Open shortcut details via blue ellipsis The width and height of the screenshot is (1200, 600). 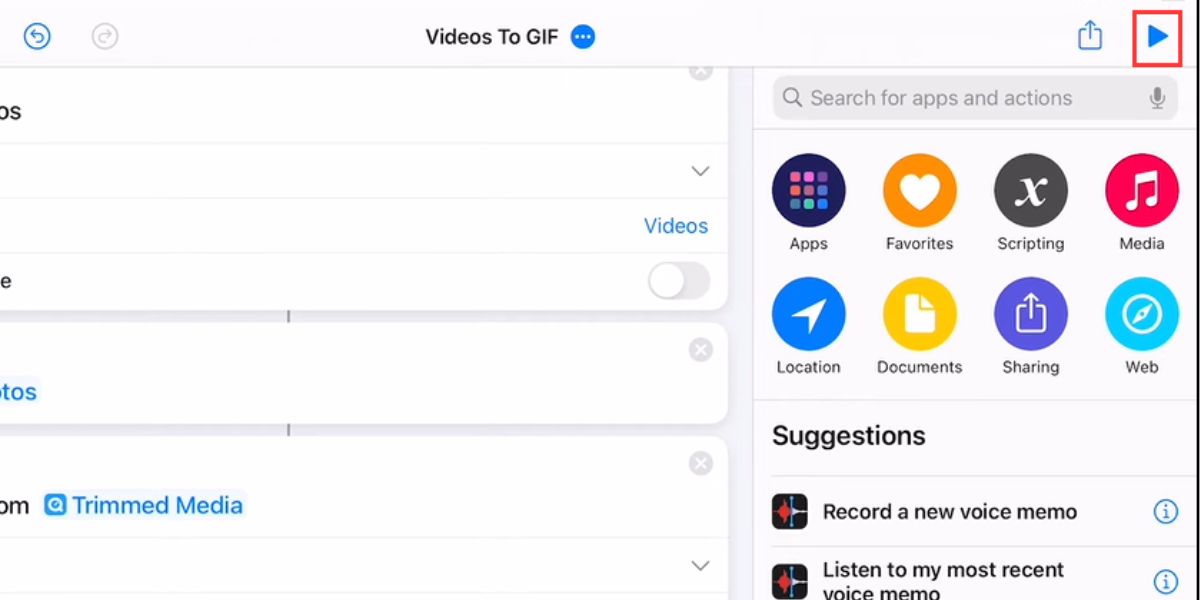(582, 37)
